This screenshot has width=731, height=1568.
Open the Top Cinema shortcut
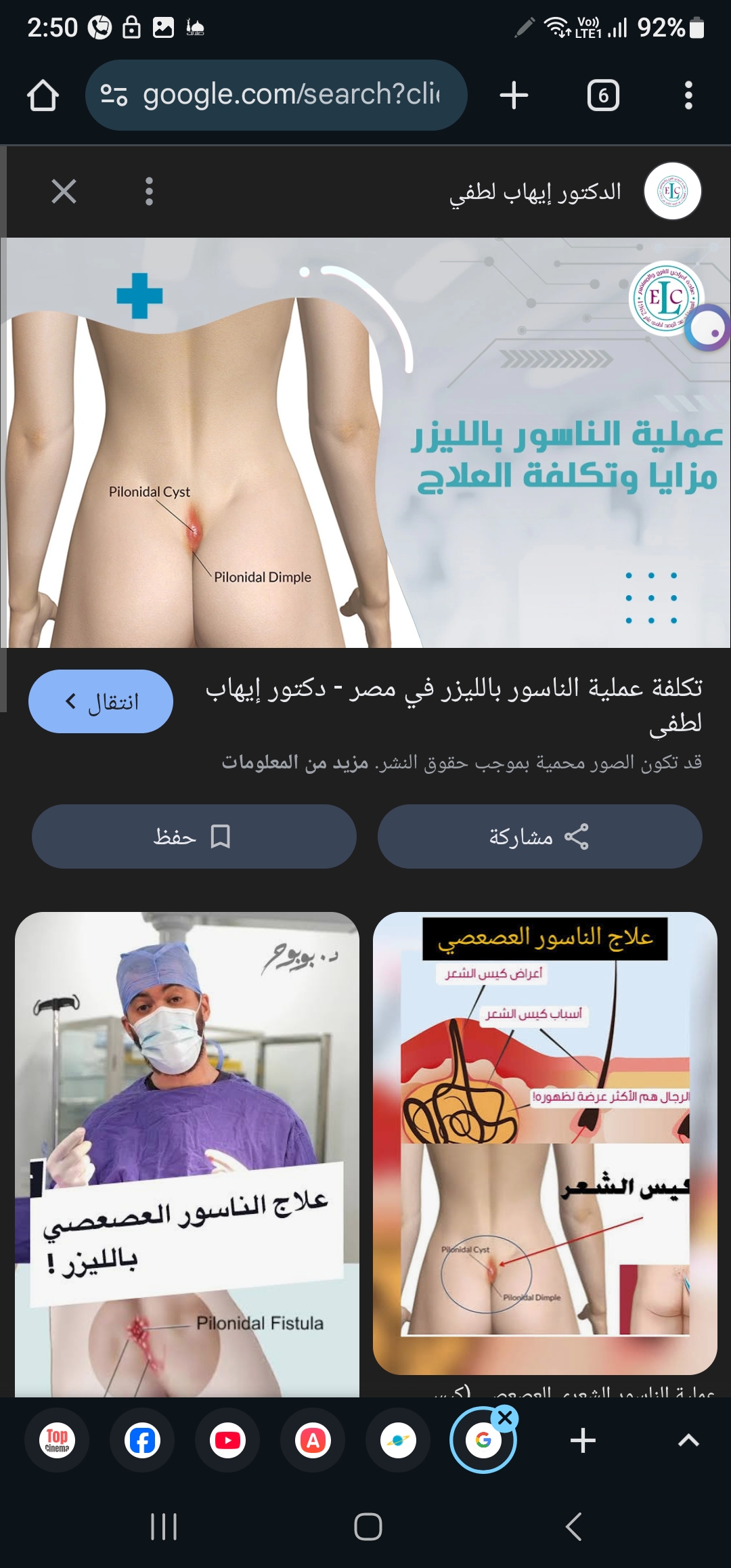pos(57,1440)
